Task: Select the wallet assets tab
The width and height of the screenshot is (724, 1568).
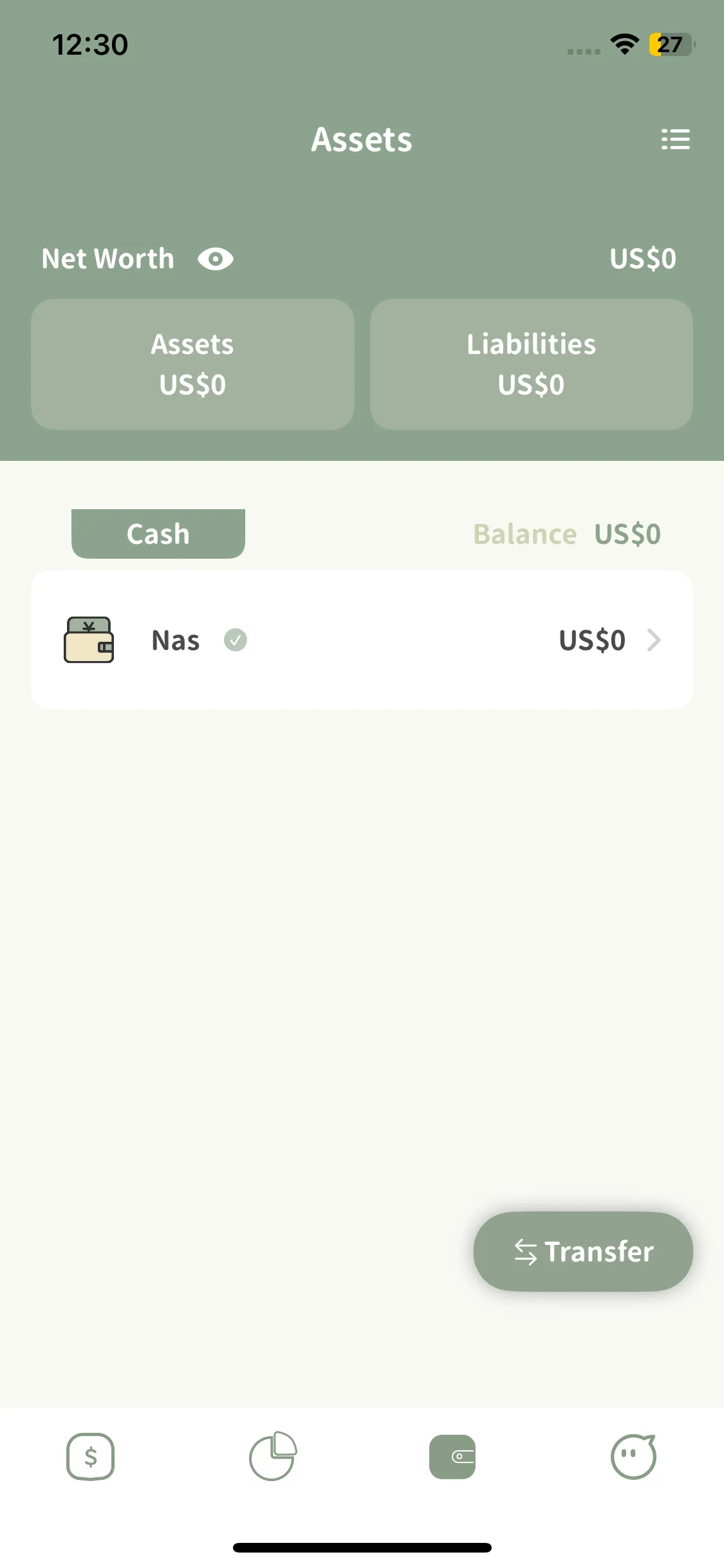Action: (x=452, y=1456)
